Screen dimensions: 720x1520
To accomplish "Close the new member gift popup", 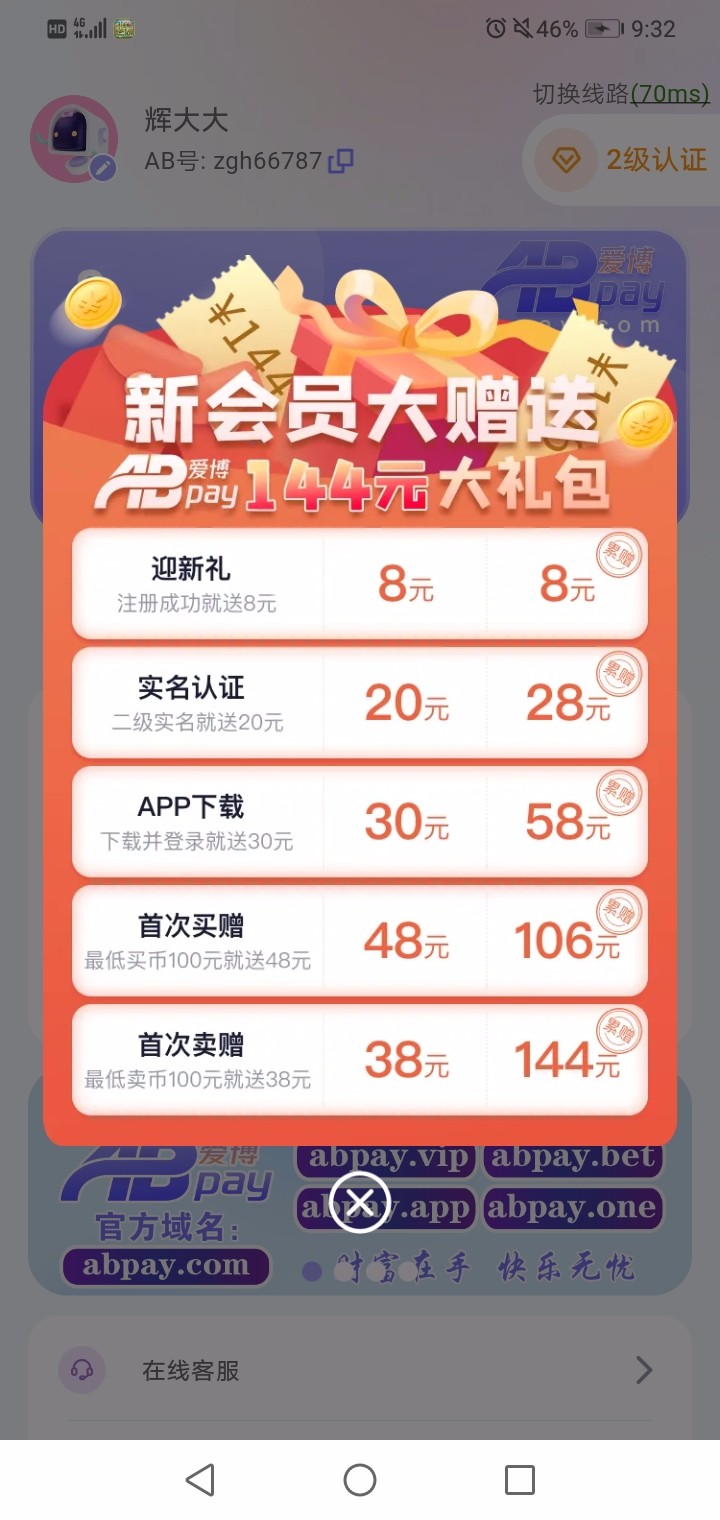I will coord(359,1201).
